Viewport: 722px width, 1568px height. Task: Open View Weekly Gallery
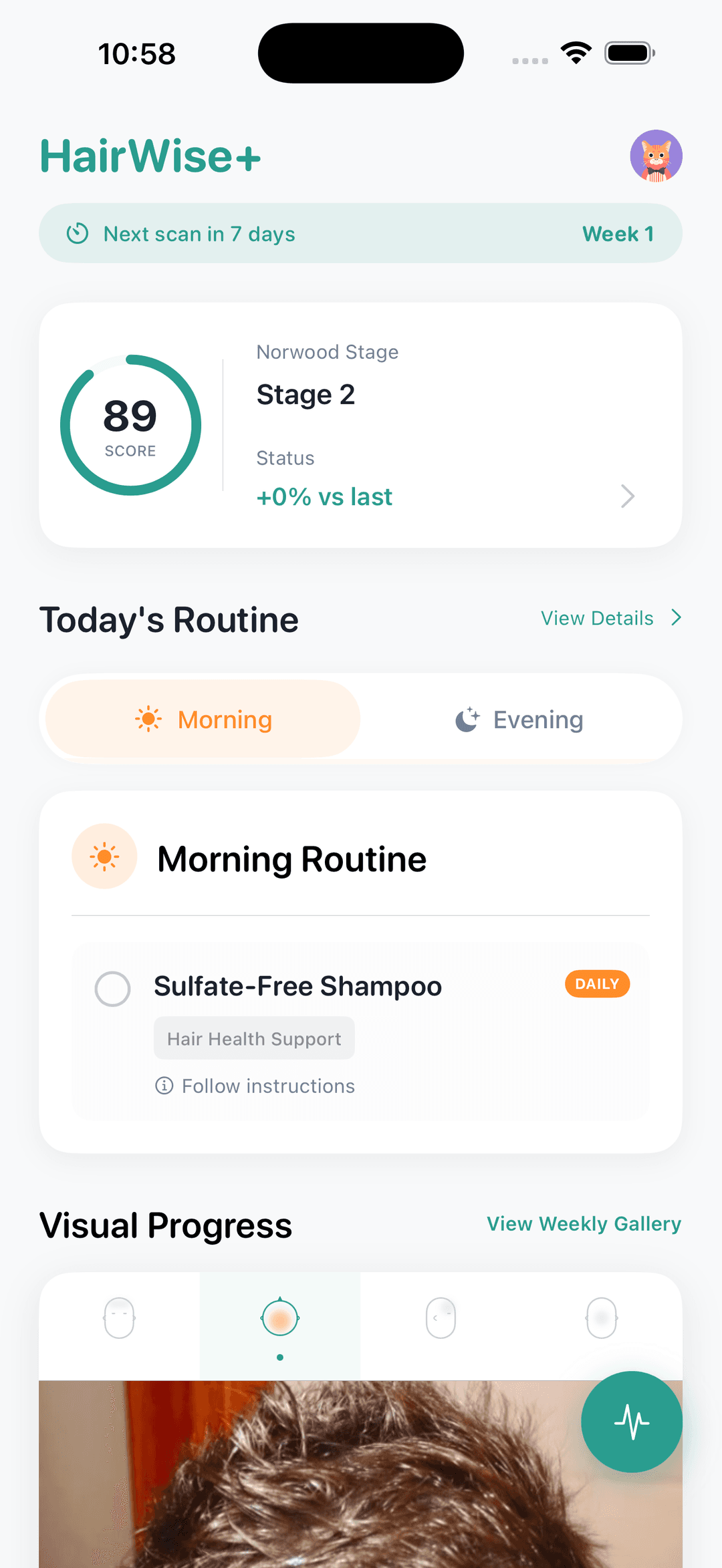583,1225
